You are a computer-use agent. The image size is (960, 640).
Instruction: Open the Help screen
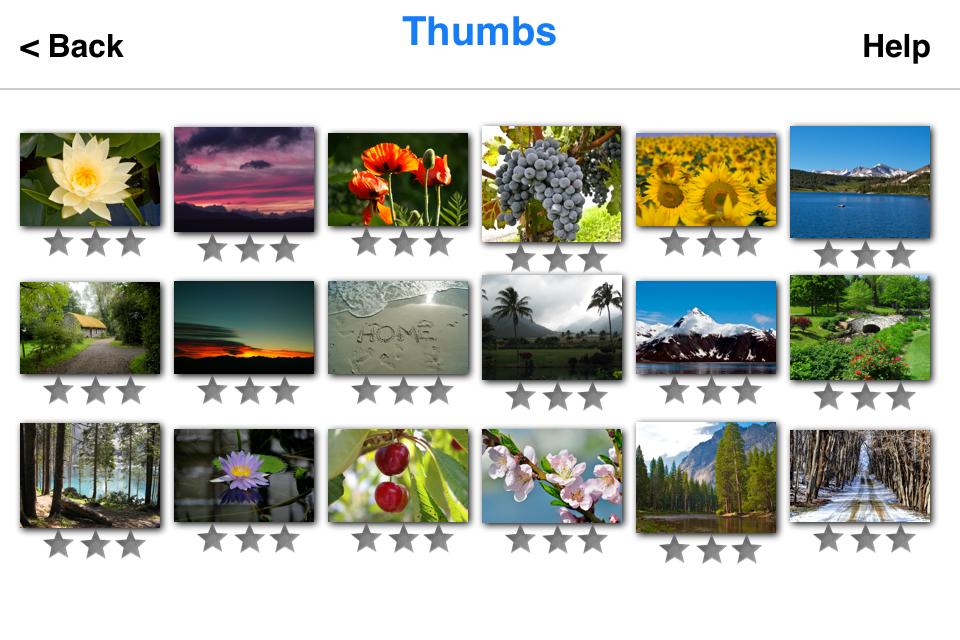click(x=896, y=47)
